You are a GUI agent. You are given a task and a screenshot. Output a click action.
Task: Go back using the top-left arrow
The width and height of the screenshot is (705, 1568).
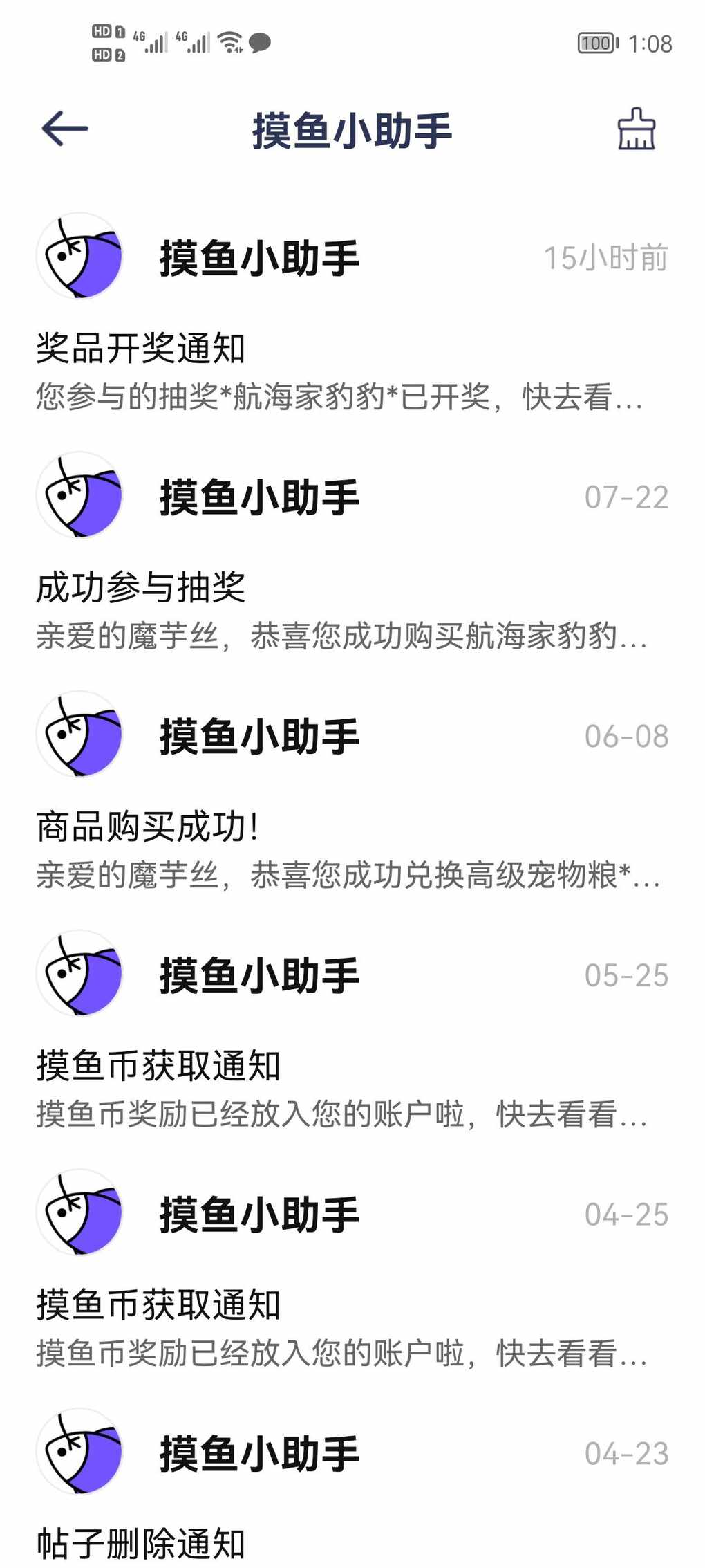point(65,129)
